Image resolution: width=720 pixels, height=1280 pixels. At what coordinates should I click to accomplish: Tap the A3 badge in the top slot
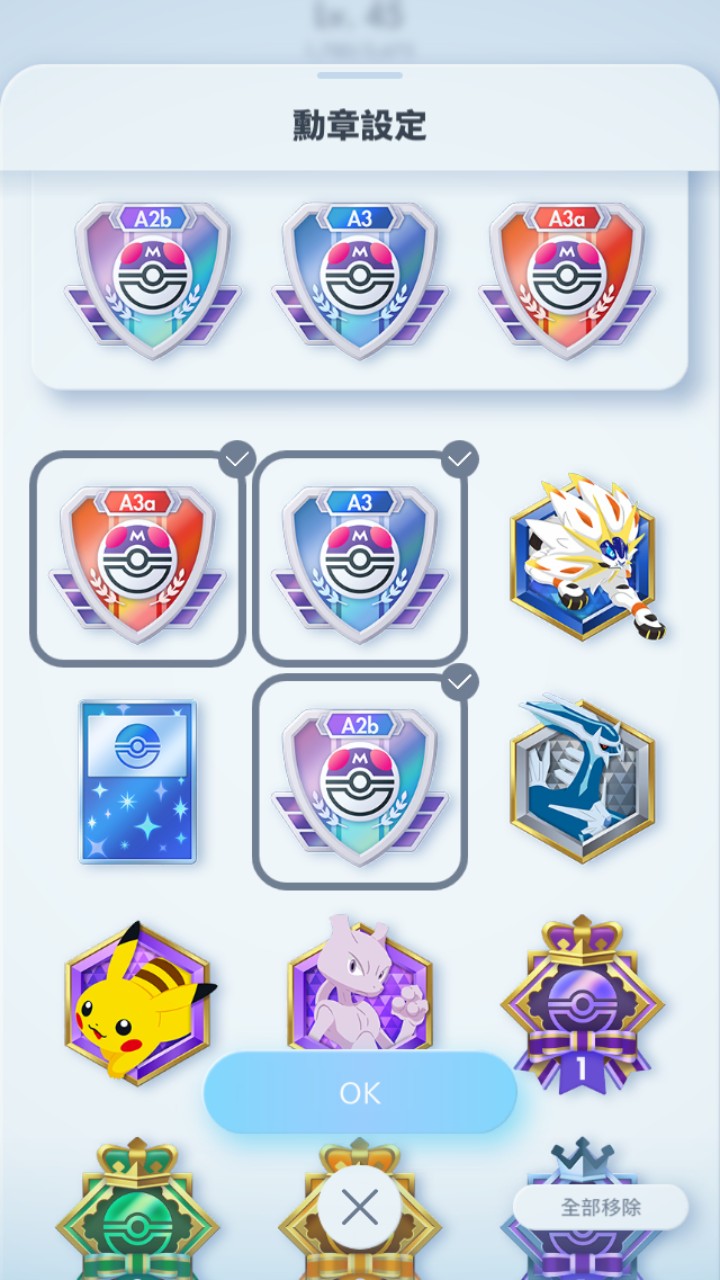[x=360, y=278]
